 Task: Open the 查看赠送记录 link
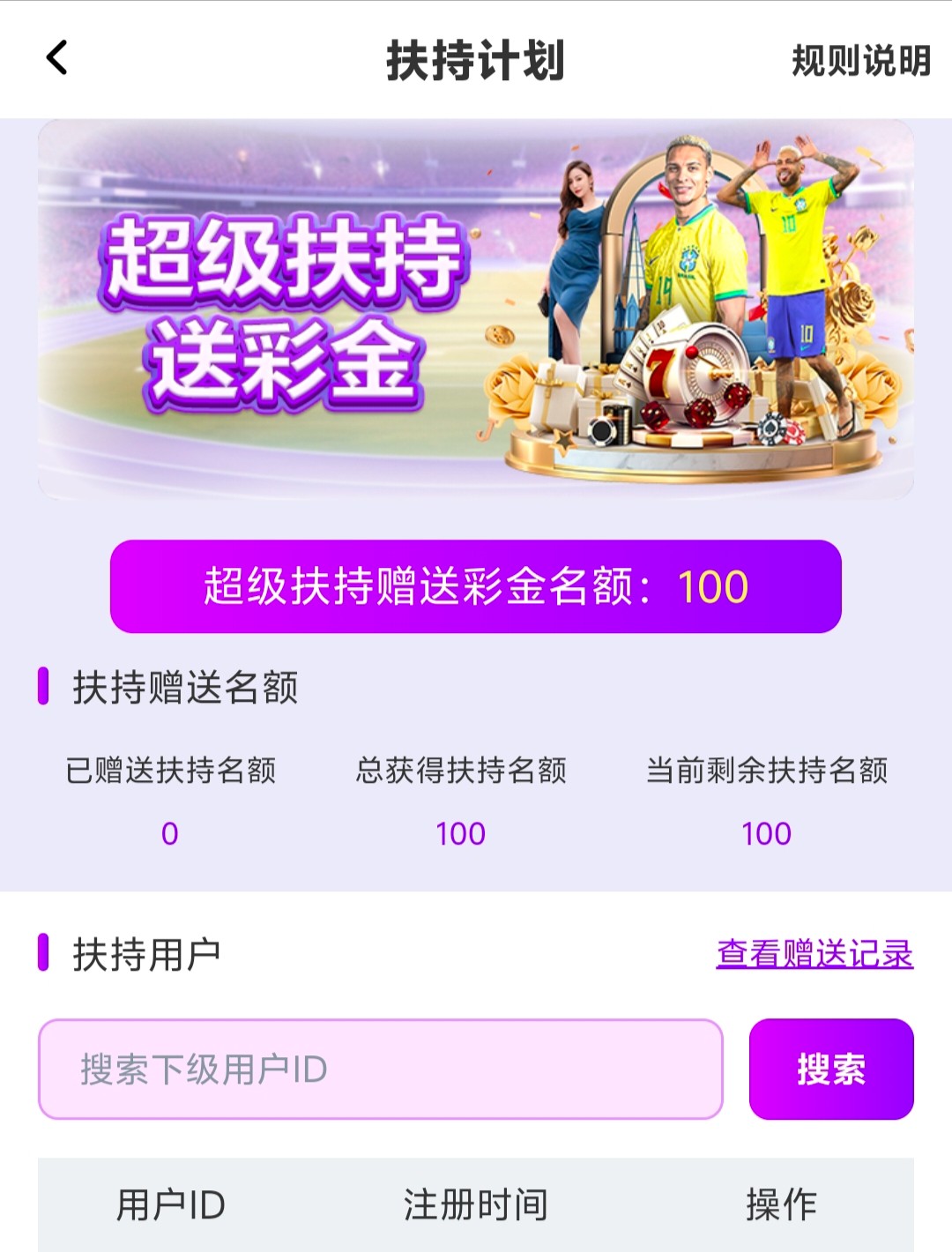click(814, 953)
